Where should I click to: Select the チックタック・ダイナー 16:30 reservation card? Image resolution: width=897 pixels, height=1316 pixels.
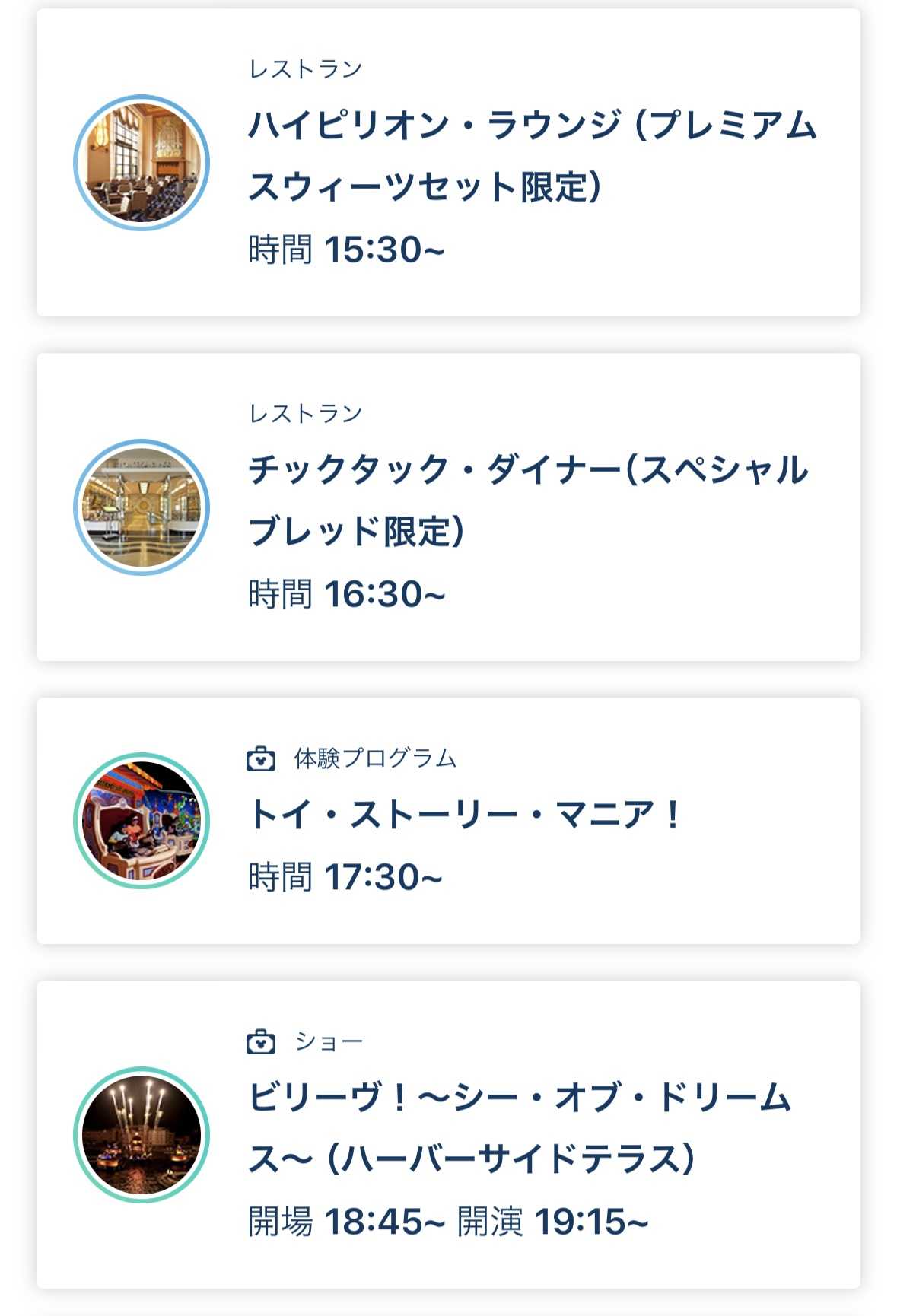(448, 507)
